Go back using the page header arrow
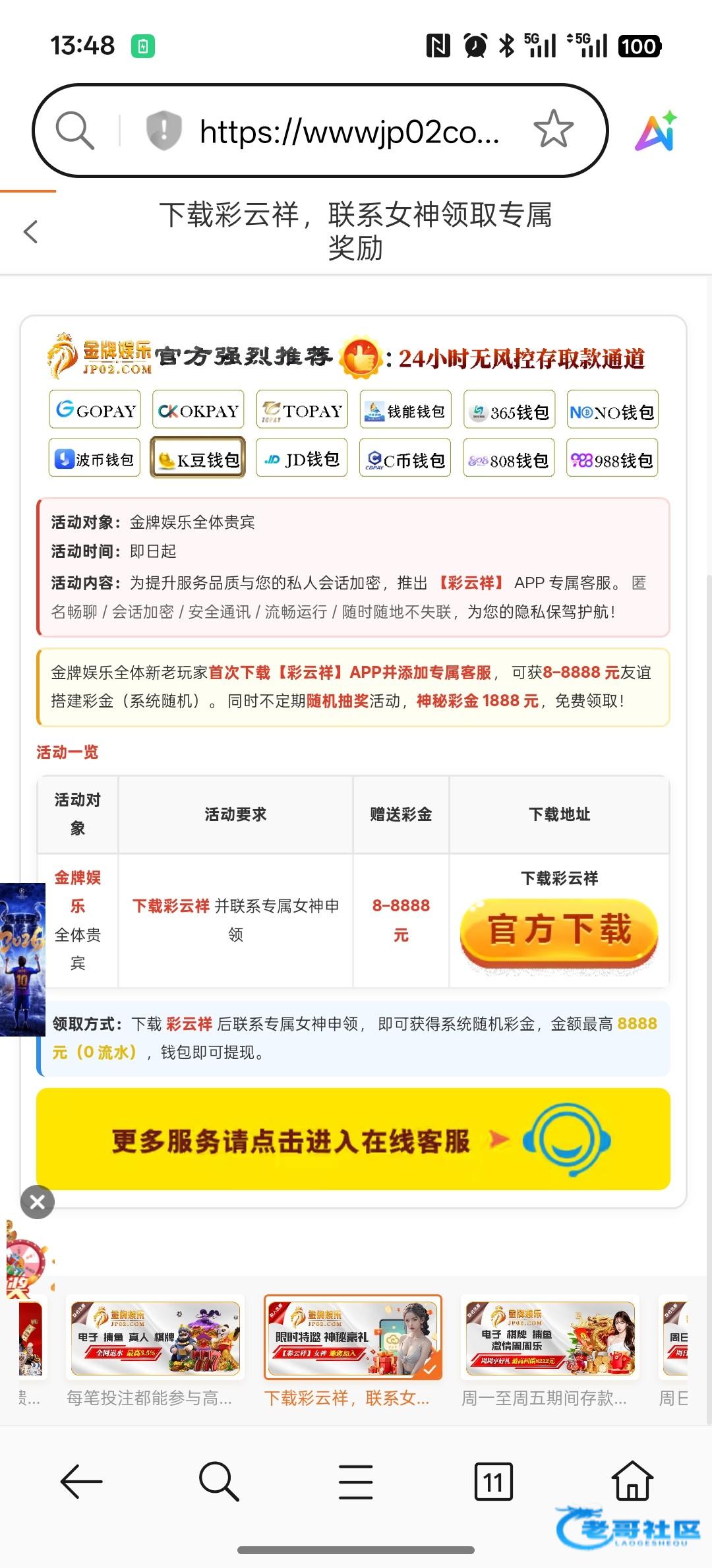The width and height of the screenshot is (712, 1568). (31, 231)
